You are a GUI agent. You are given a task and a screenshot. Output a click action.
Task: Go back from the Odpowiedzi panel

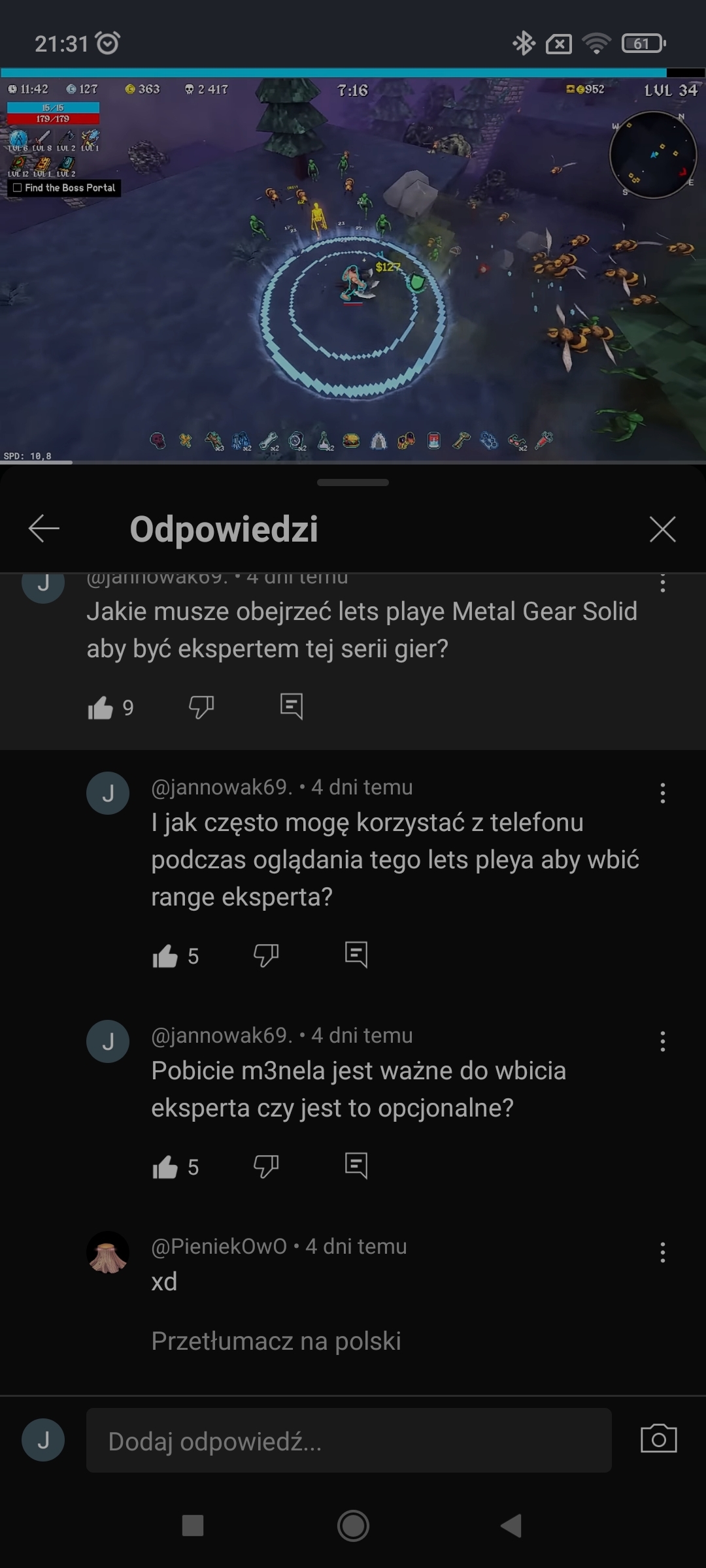pos(44,529)
